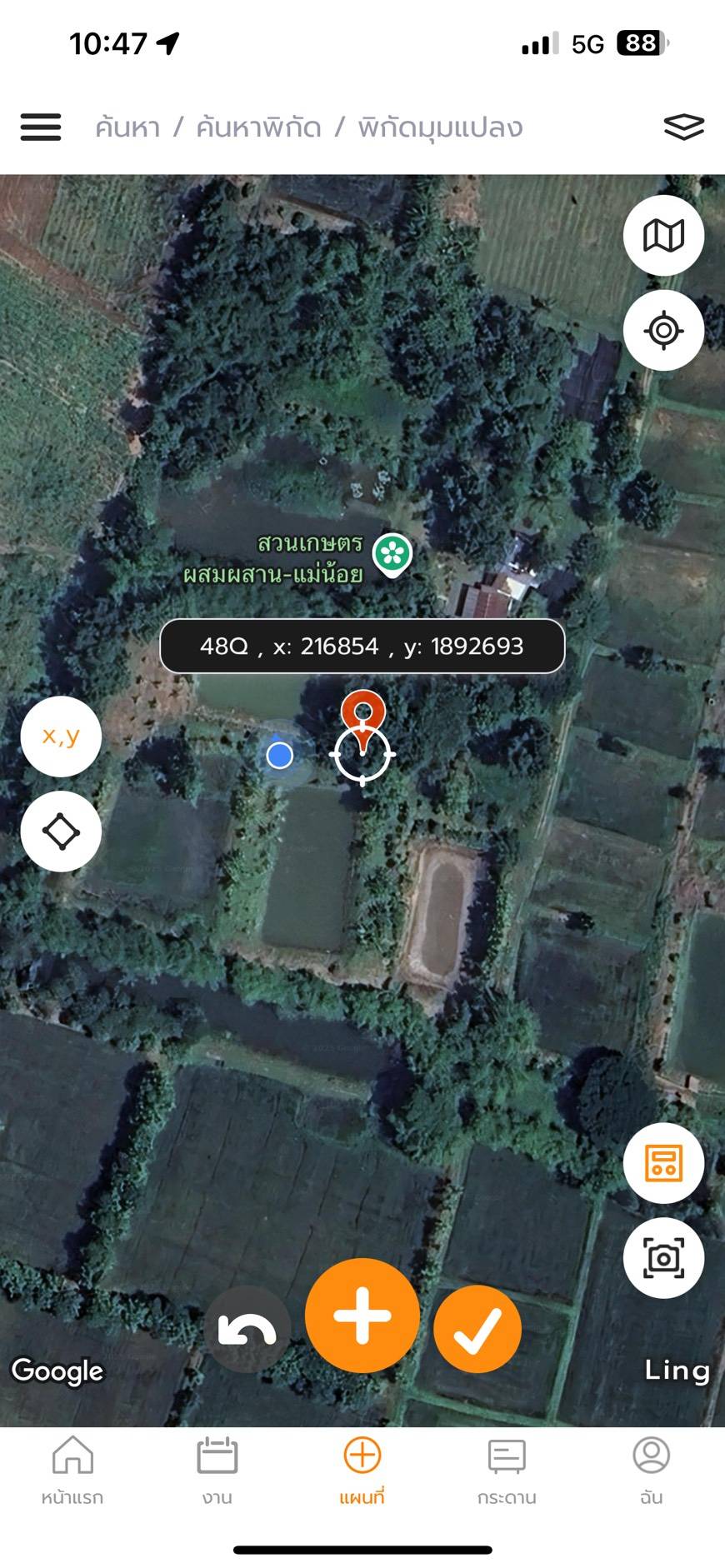Capture a screenshot of the map

[663, 1258]
